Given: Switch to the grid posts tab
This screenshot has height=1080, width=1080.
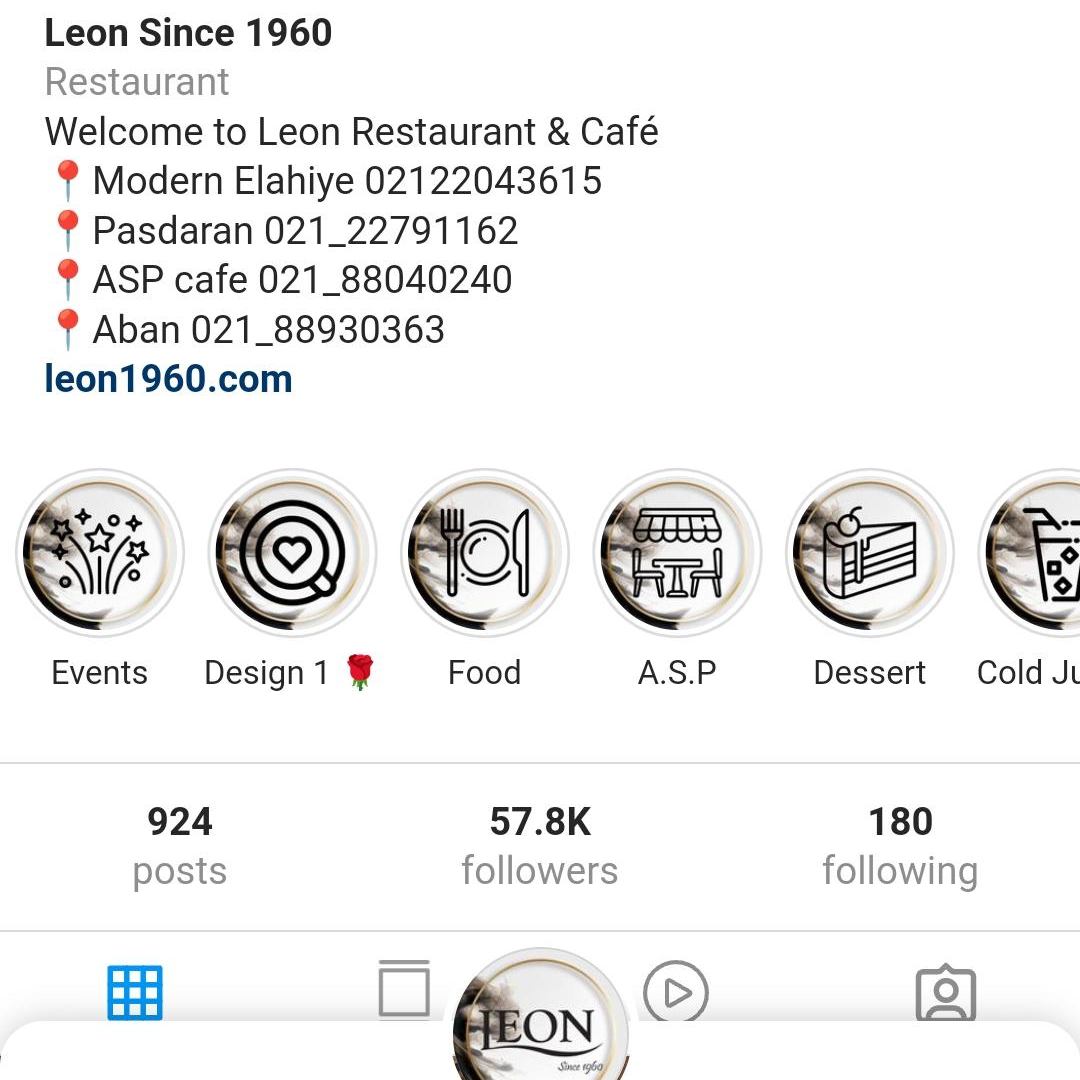Looking at the screenshot, I should 135,992.
